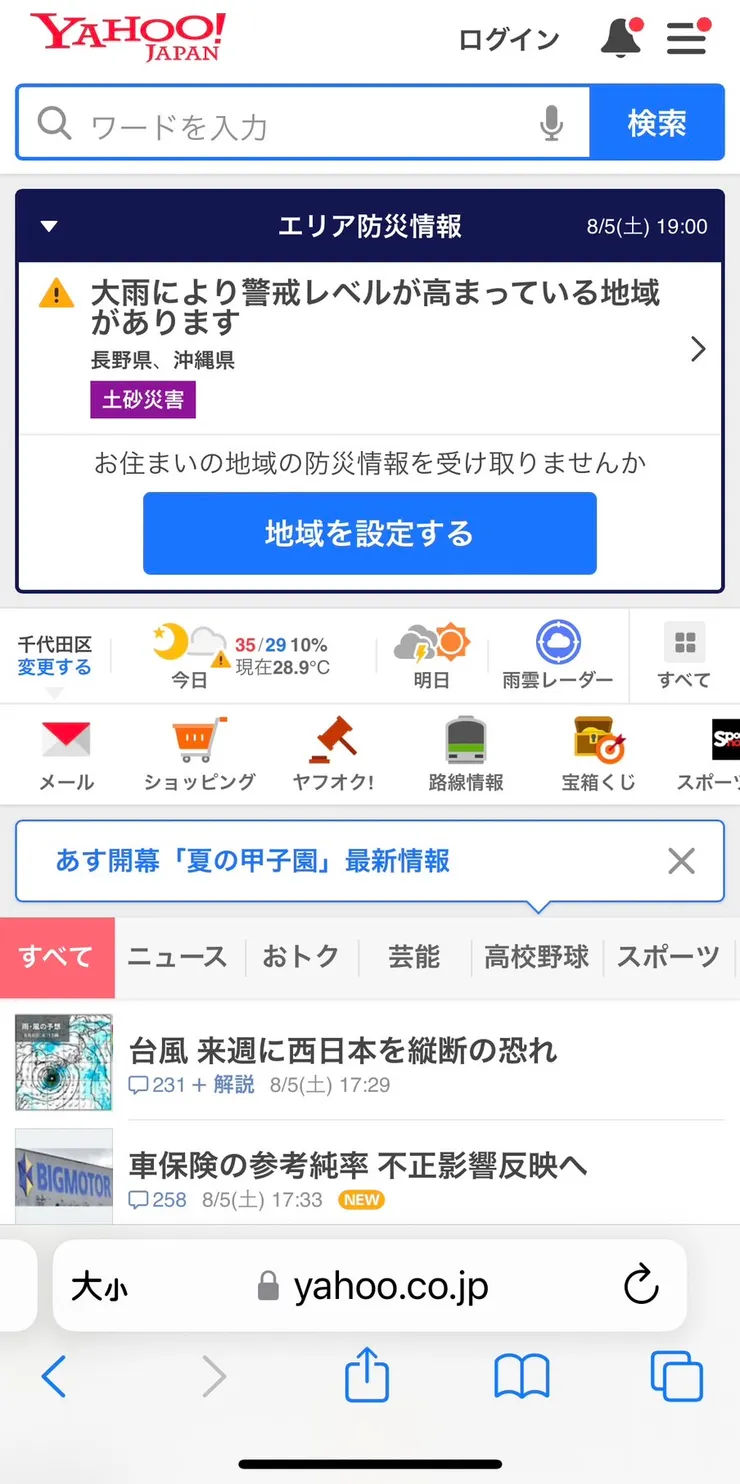Switch to the ニュース tab

coord(177,957)
